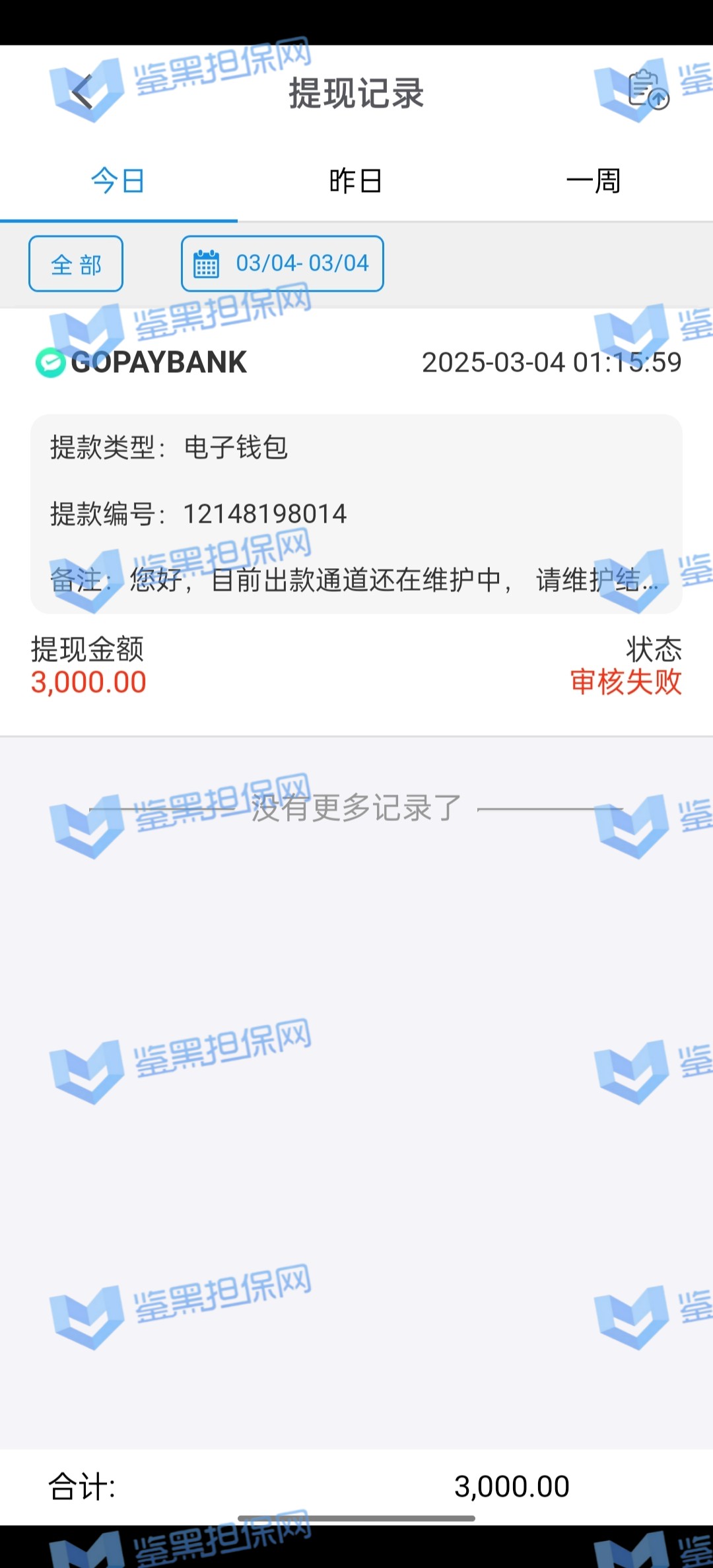
Task: Open the export records icon
Action: pyautogui.click(x=647, y=90)
